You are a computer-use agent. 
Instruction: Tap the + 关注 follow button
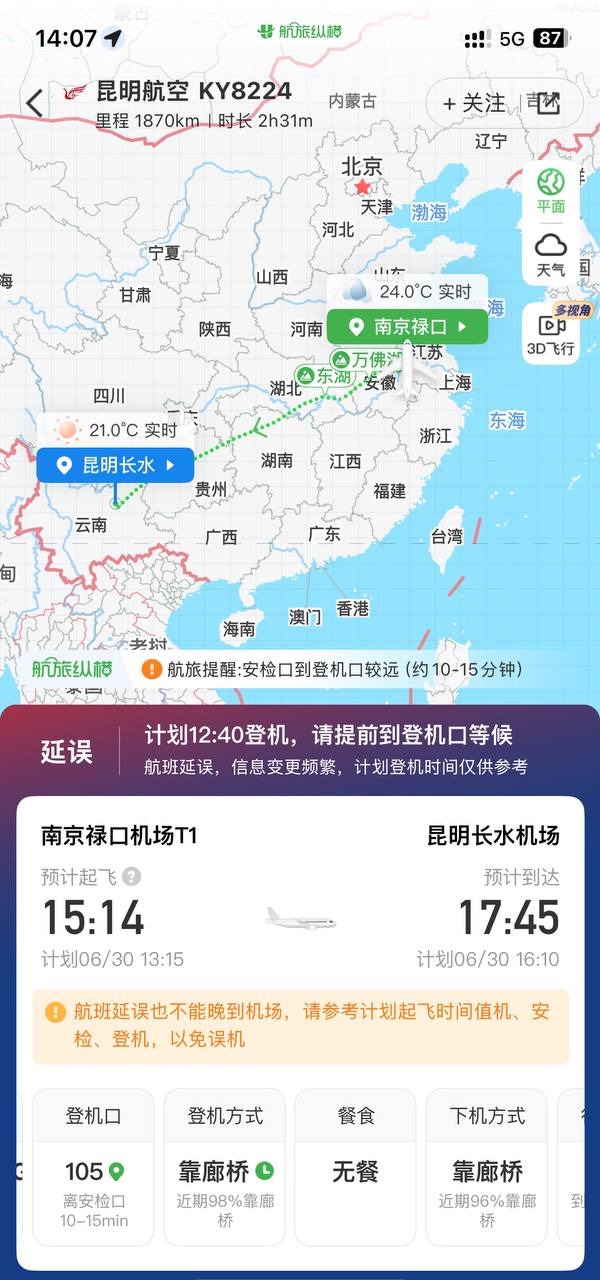pyautogui.click(x=475, y=103)
